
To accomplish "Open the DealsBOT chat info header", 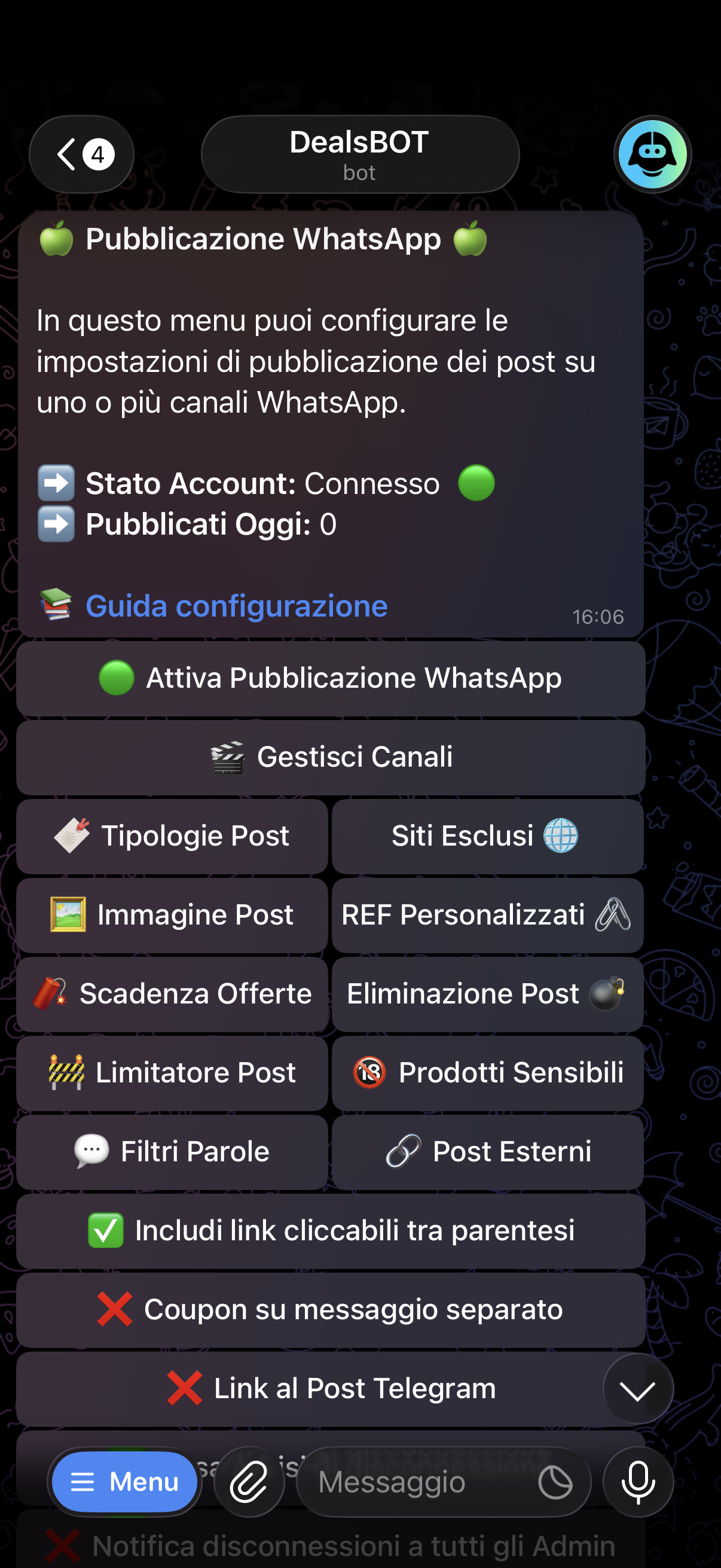I will click(x=359, y=155).
